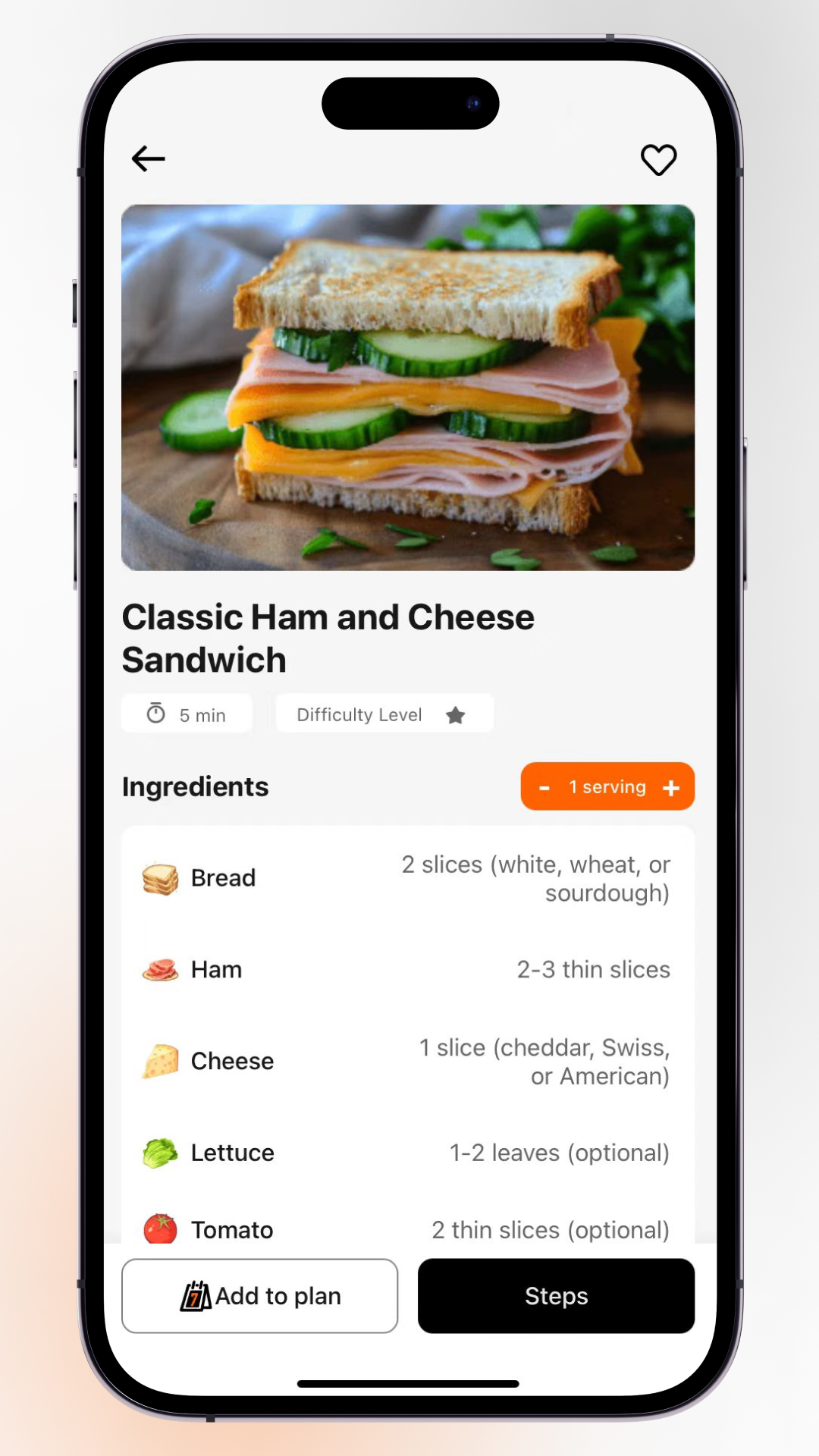The height and width of the screenshot is (1456, 819).
Task: Favorite this recipe with the heart
Action: (658, 160)
